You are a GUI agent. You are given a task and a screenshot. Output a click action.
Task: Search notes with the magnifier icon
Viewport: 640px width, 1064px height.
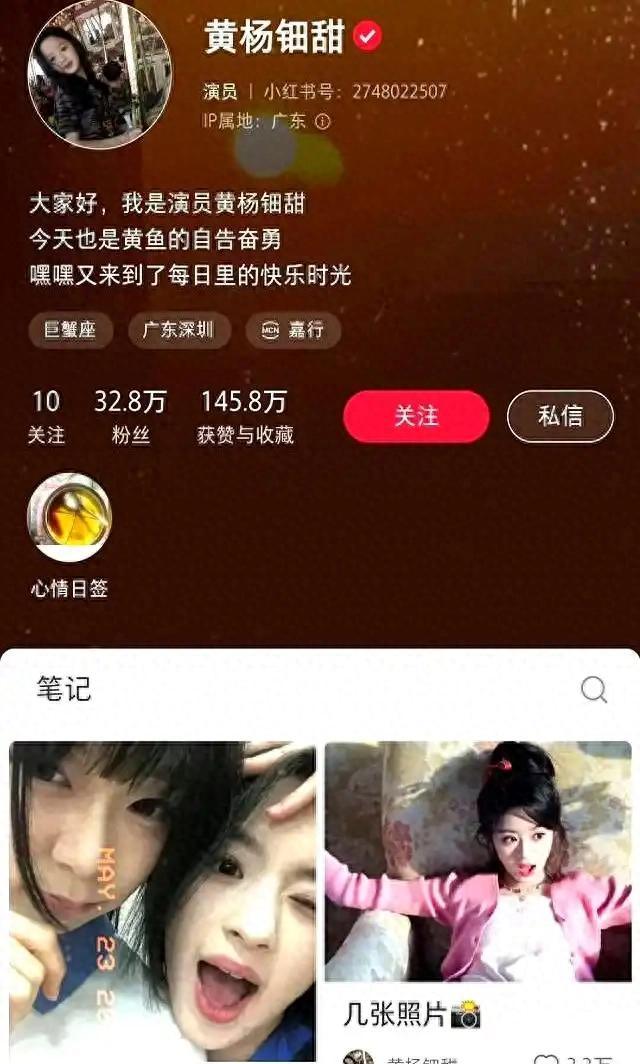594,689
